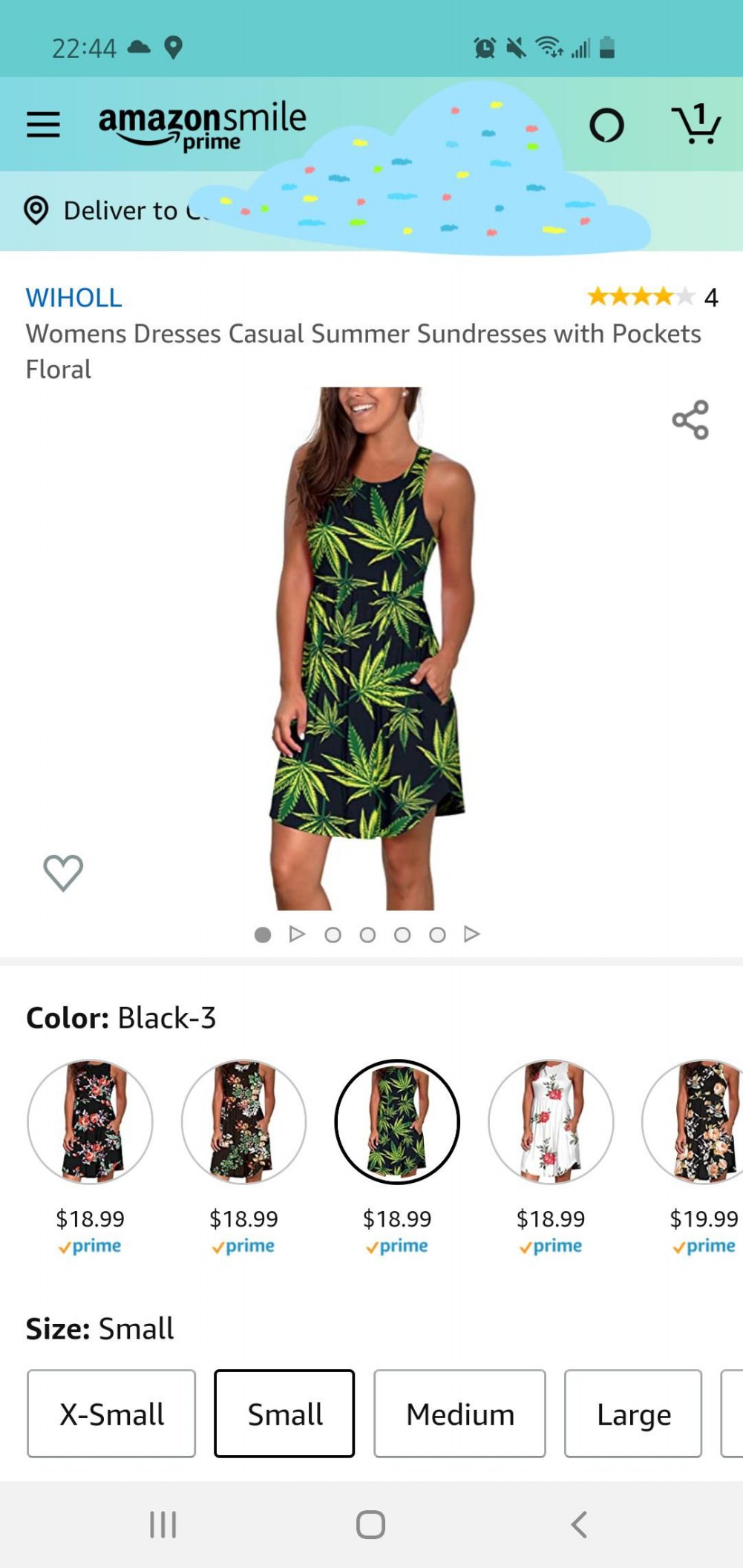Pick size Large
This screenshot has width=743, height=1568.
(633, 1414)
